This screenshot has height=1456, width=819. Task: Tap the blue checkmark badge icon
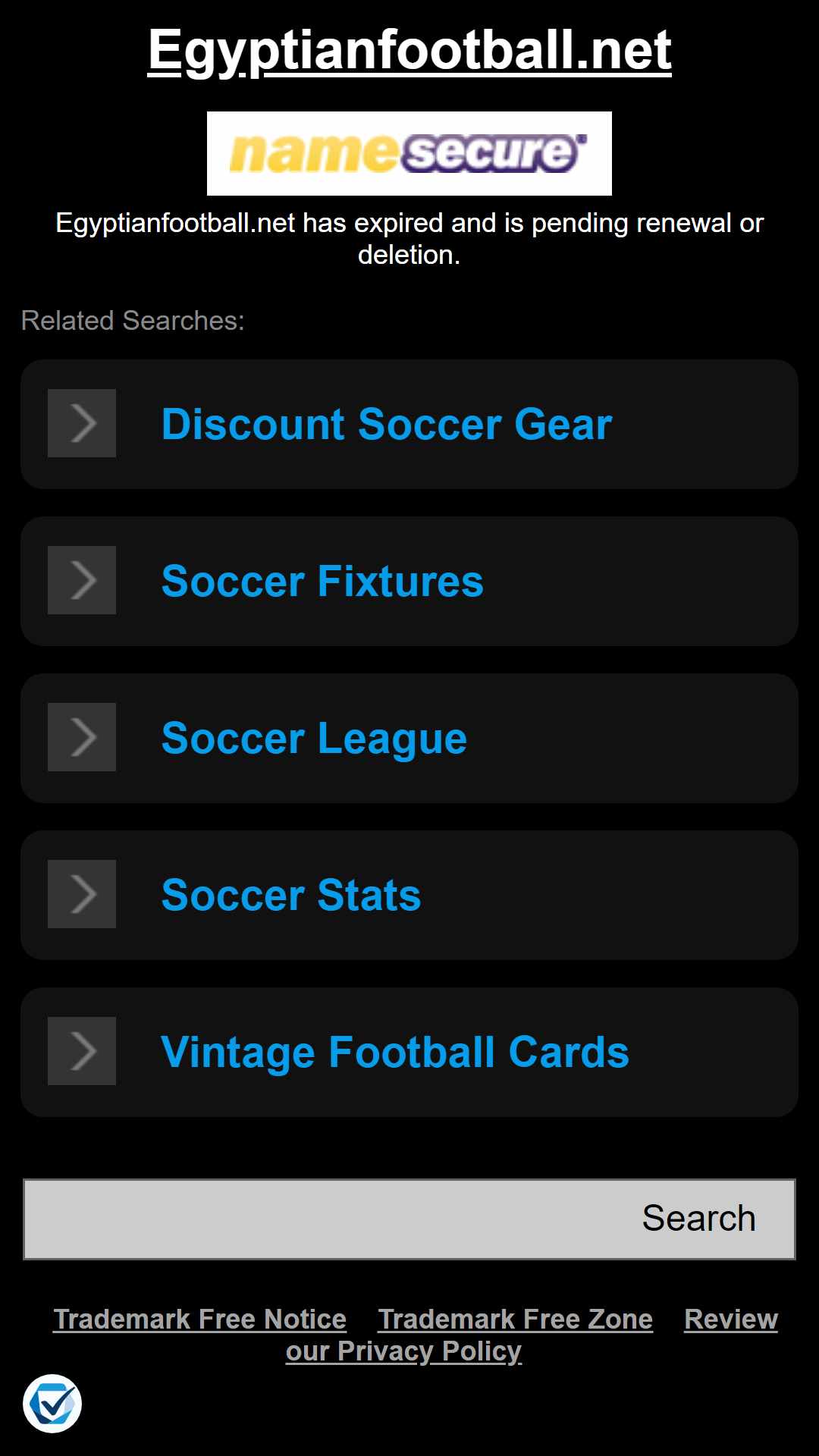pos(52,1404)
